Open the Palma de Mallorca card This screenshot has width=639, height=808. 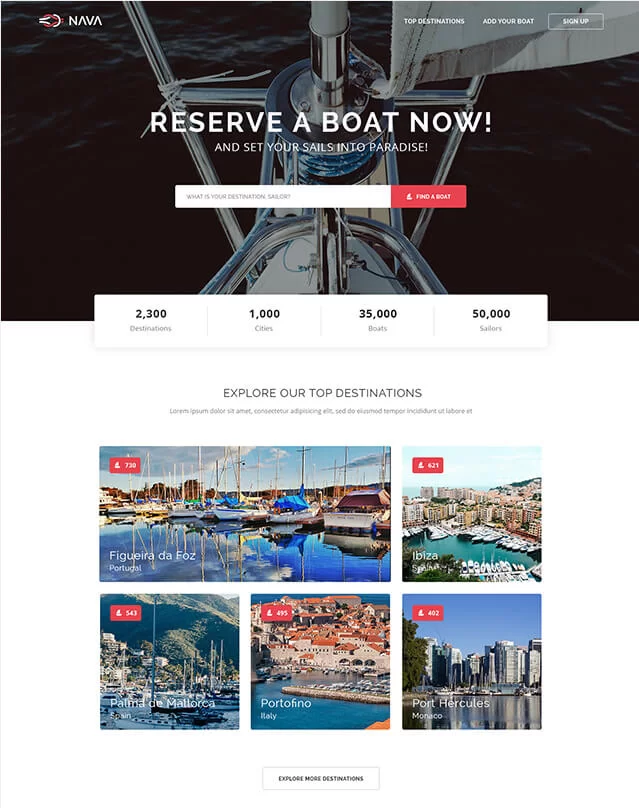point(169,661)
